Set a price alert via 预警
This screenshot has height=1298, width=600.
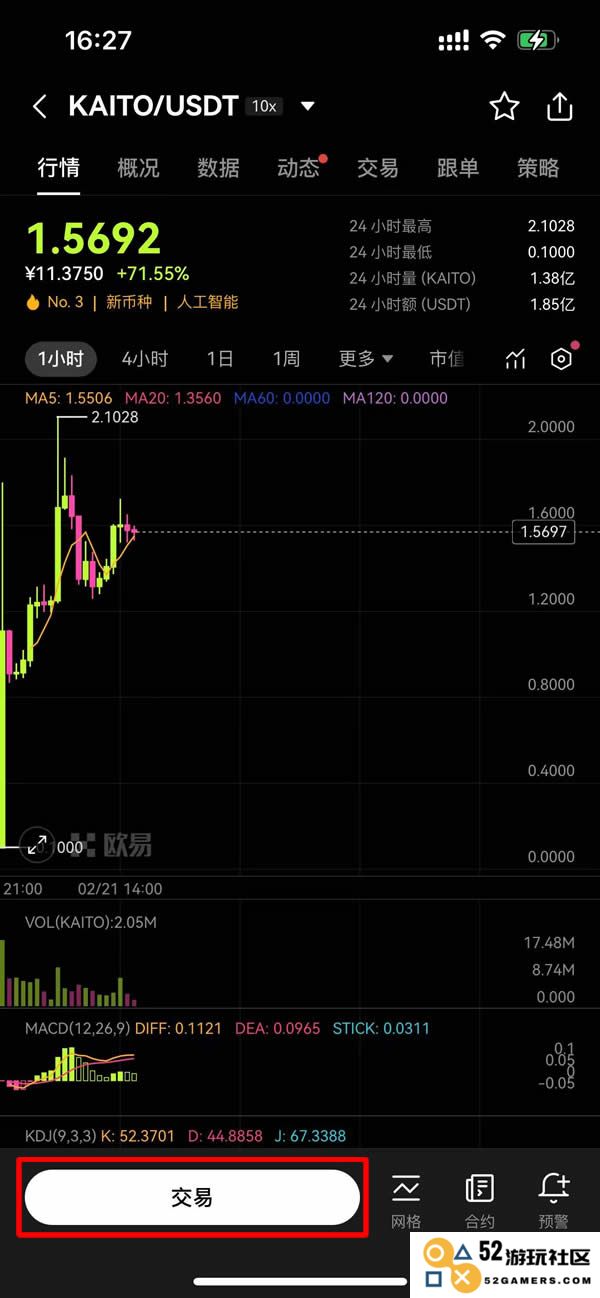pos(553,1199)
